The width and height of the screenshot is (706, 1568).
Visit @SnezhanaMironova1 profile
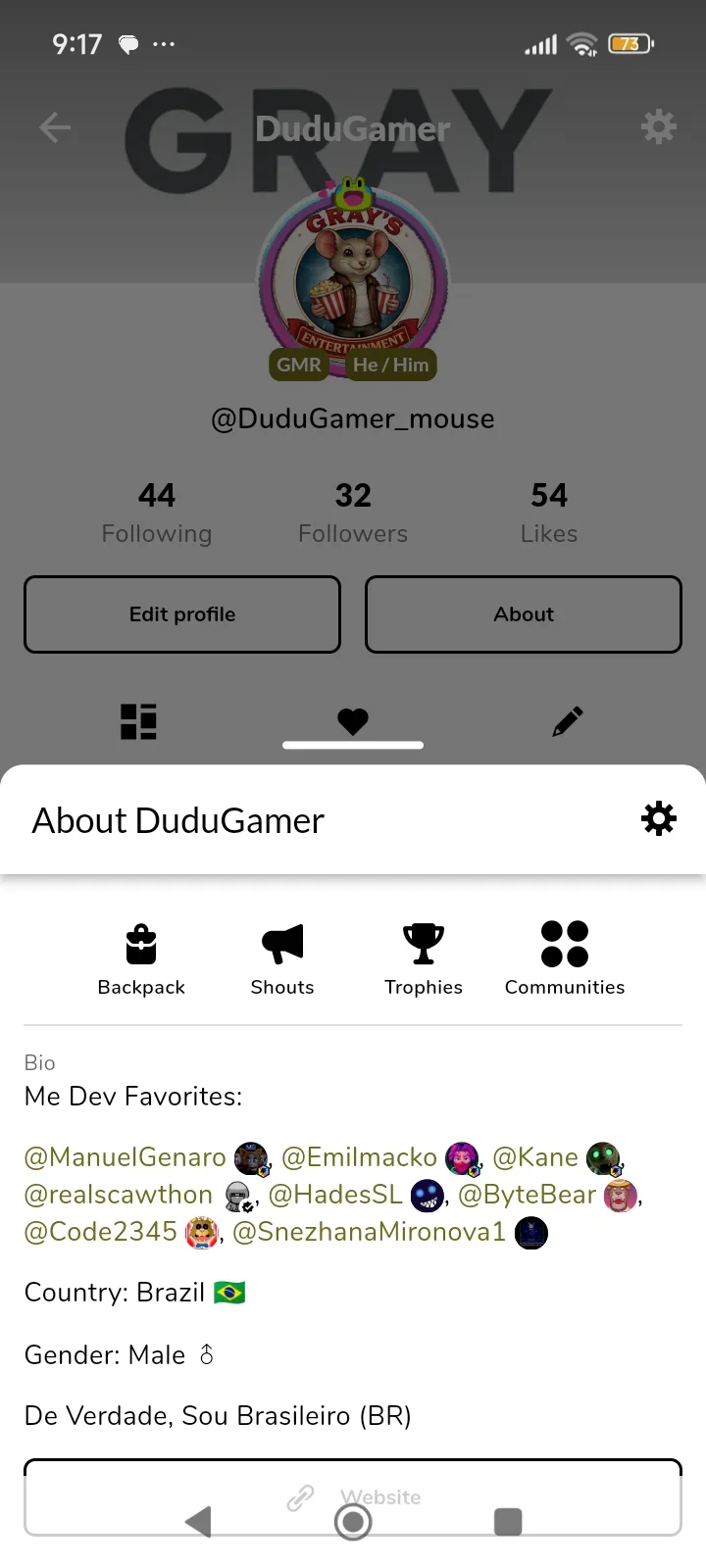click(x=369, y=1232)
